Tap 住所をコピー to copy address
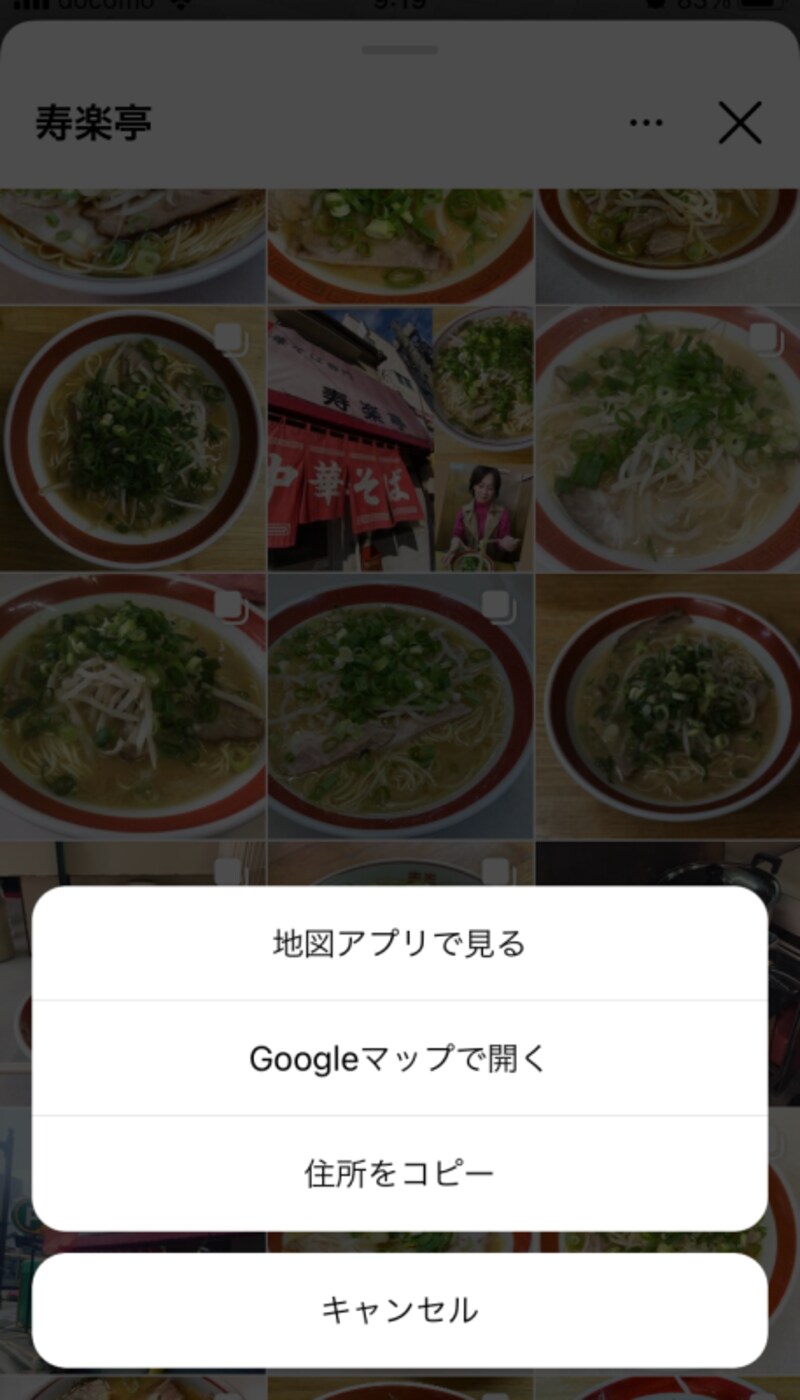The width and height of the screenshot is (800, 1400). point(400,1173)
